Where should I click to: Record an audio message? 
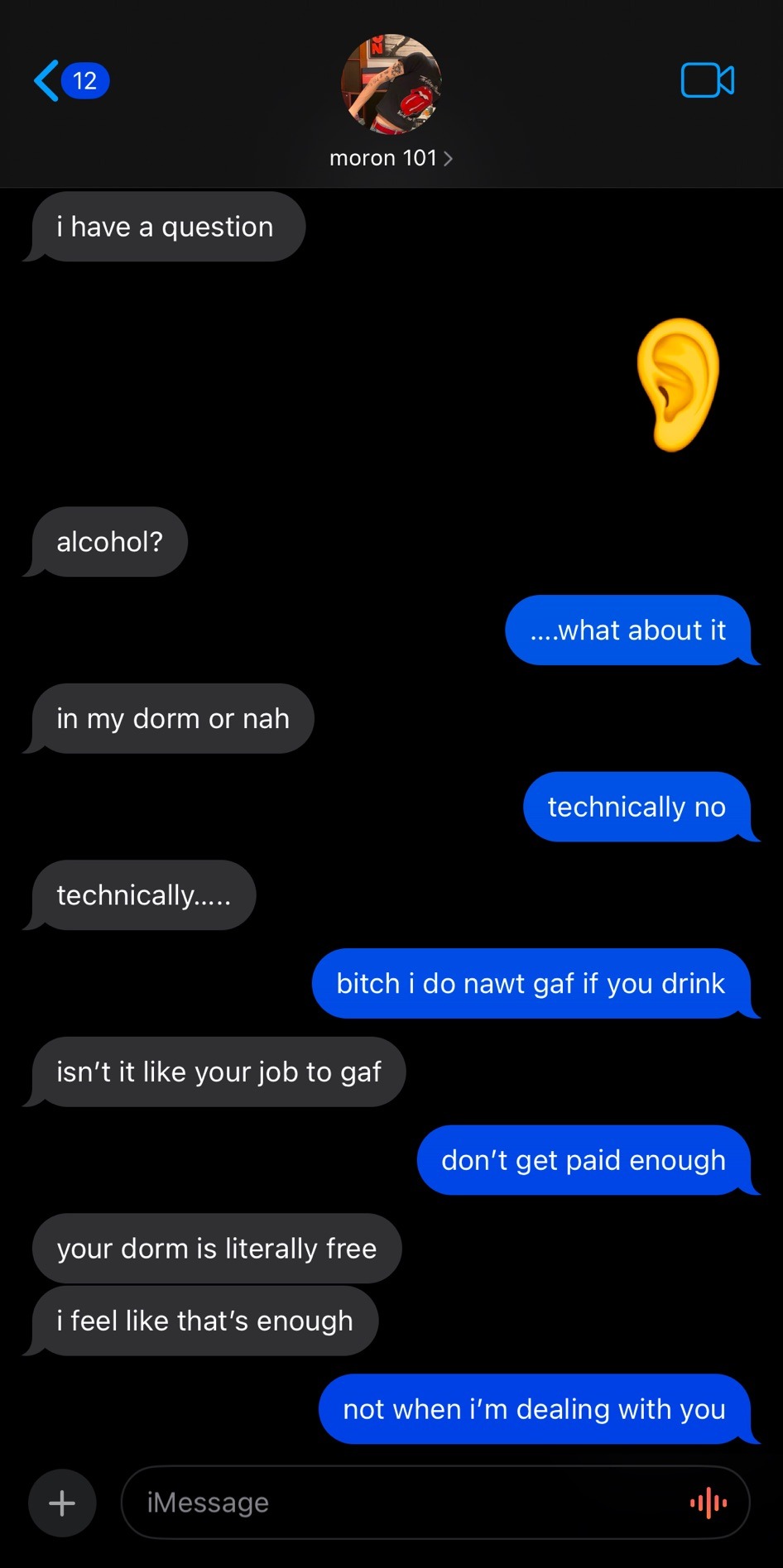tap(709, 1503)
